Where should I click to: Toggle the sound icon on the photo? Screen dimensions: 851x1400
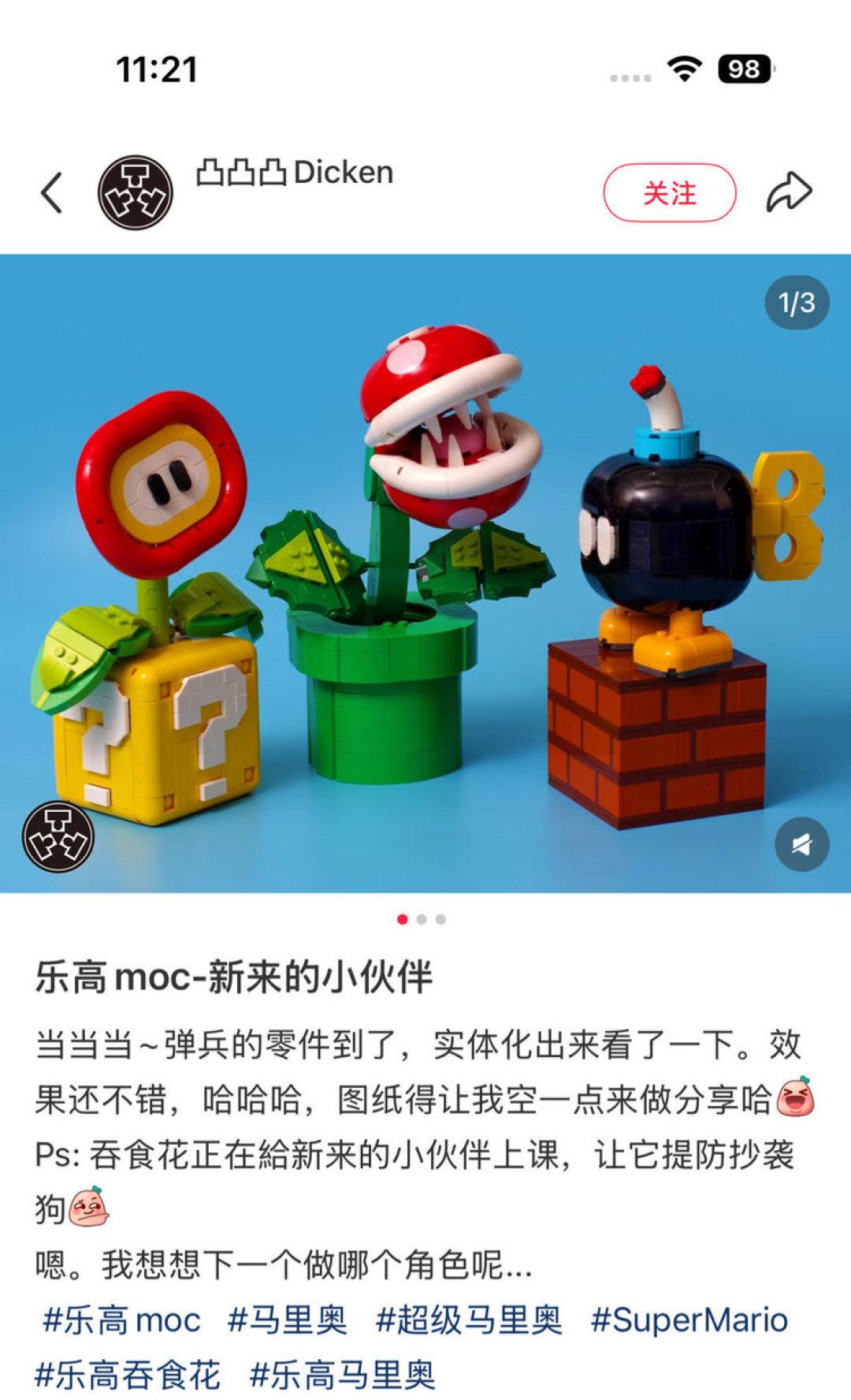pos(801,844)
